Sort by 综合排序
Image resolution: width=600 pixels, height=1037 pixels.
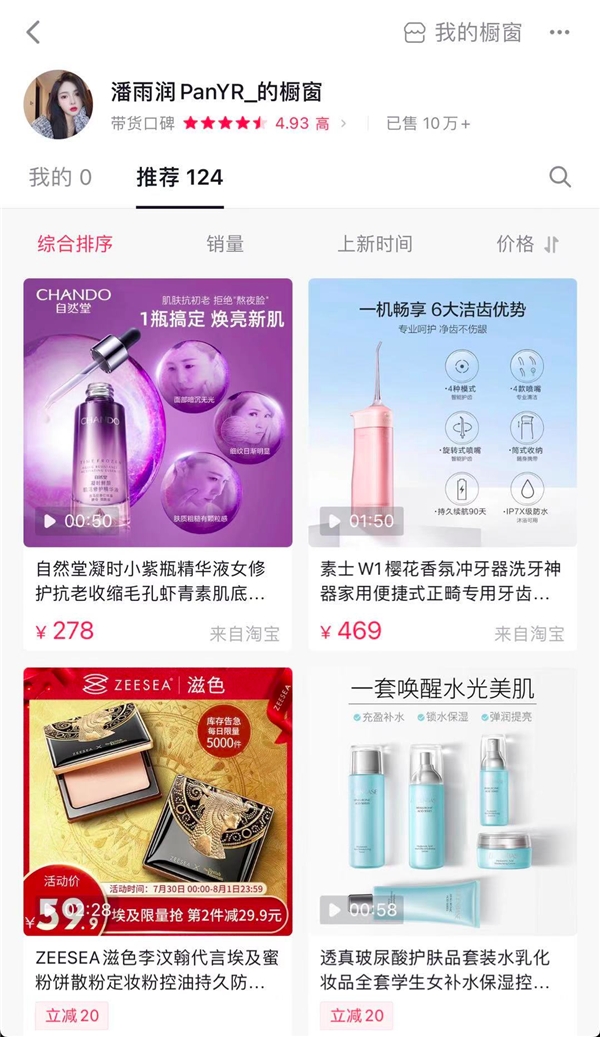click(x=75, y=244)
